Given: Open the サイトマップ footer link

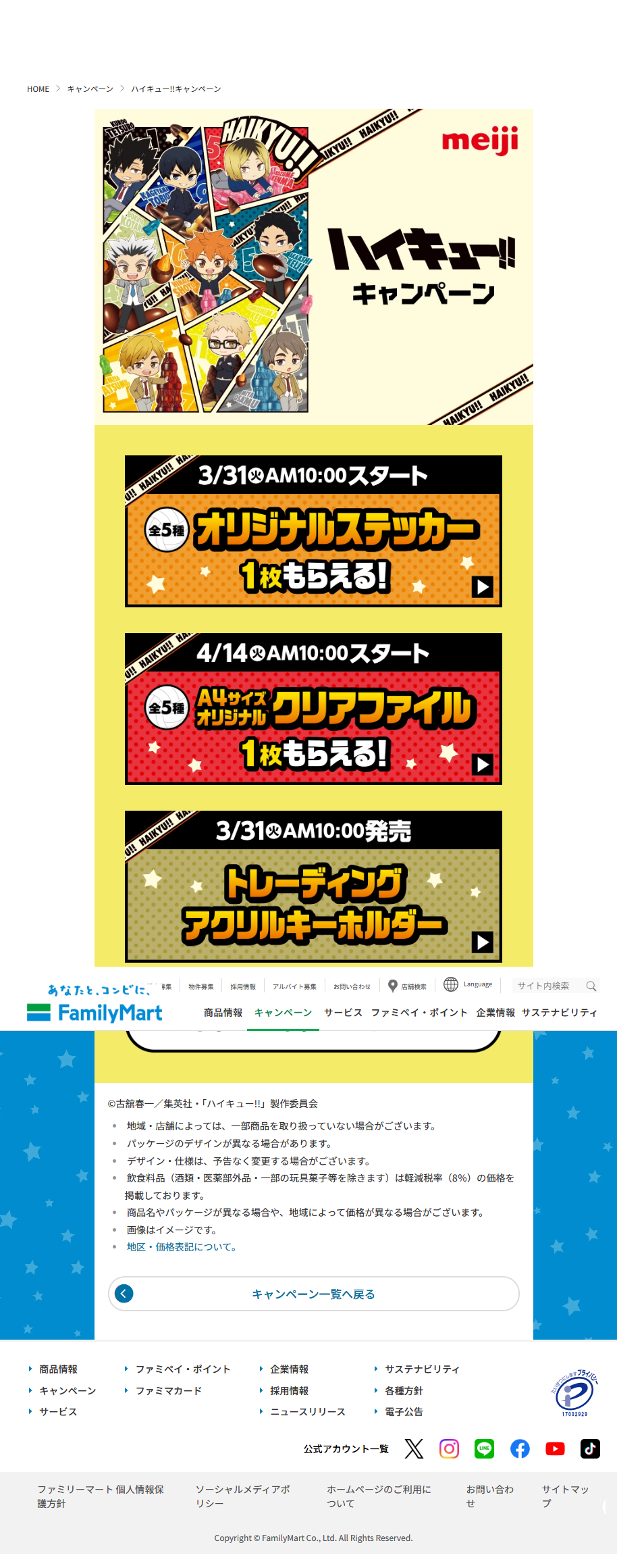Looking at the screenshot, I should (x=564, y=1496).
